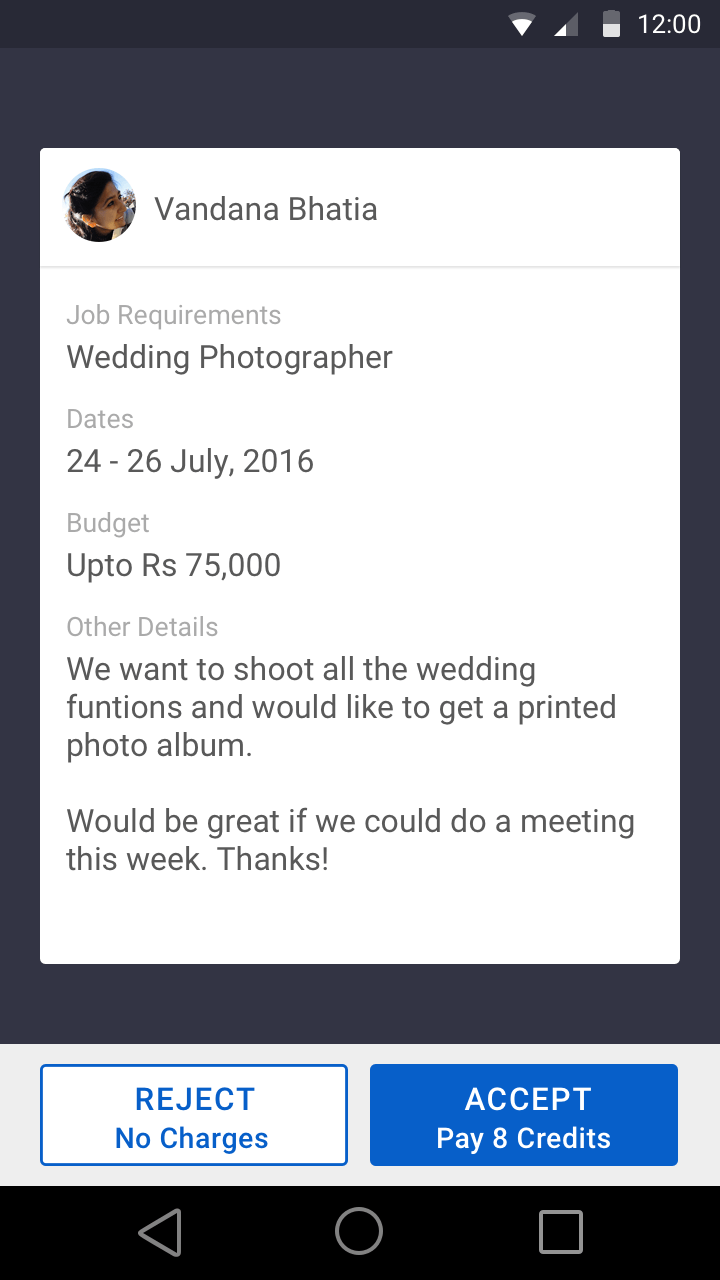
Task: Open Vandana Bhatia's profile picture
Action: point(100,205)
